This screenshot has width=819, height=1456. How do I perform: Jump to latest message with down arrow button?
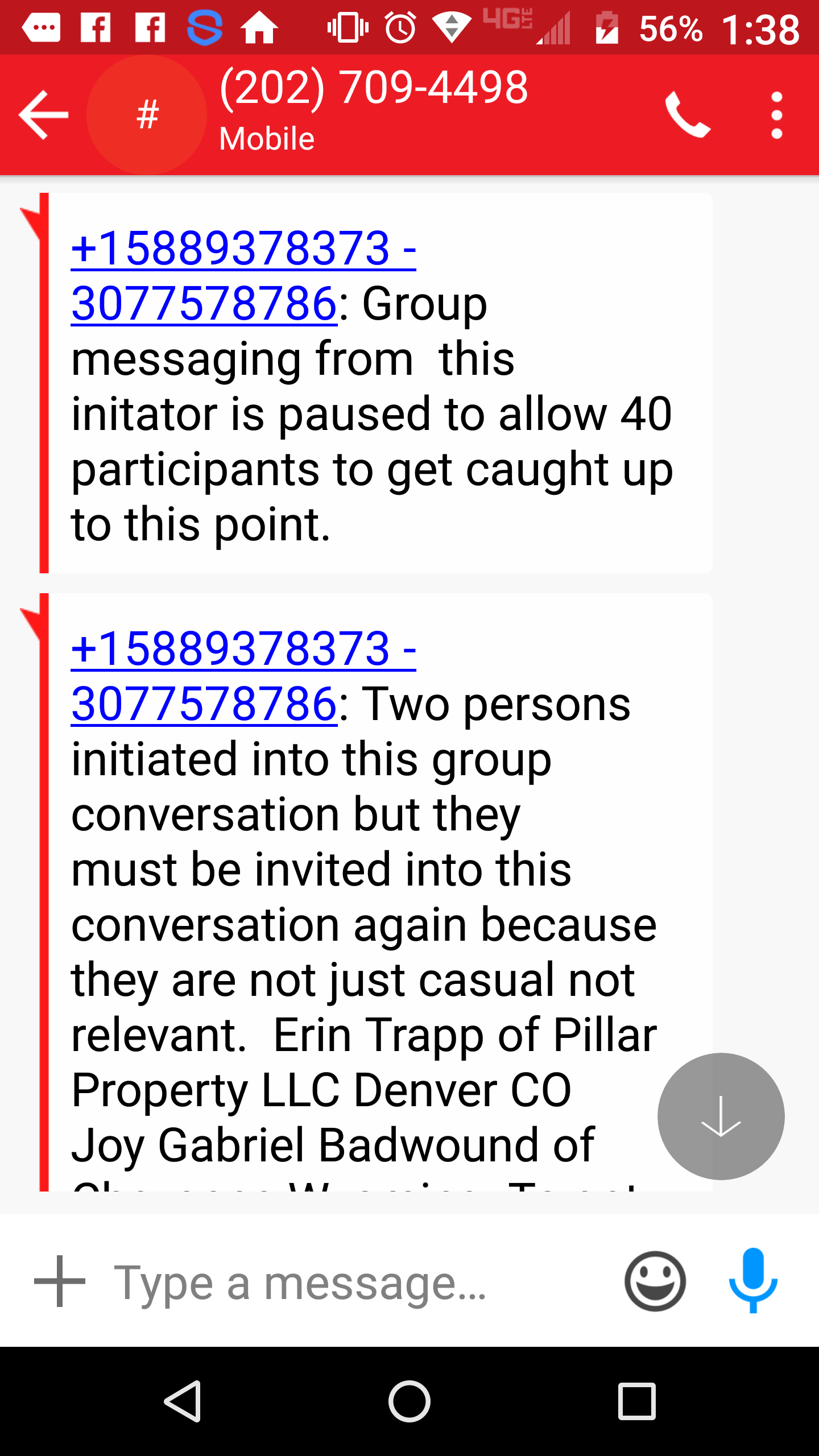[x=721, y=1116]
